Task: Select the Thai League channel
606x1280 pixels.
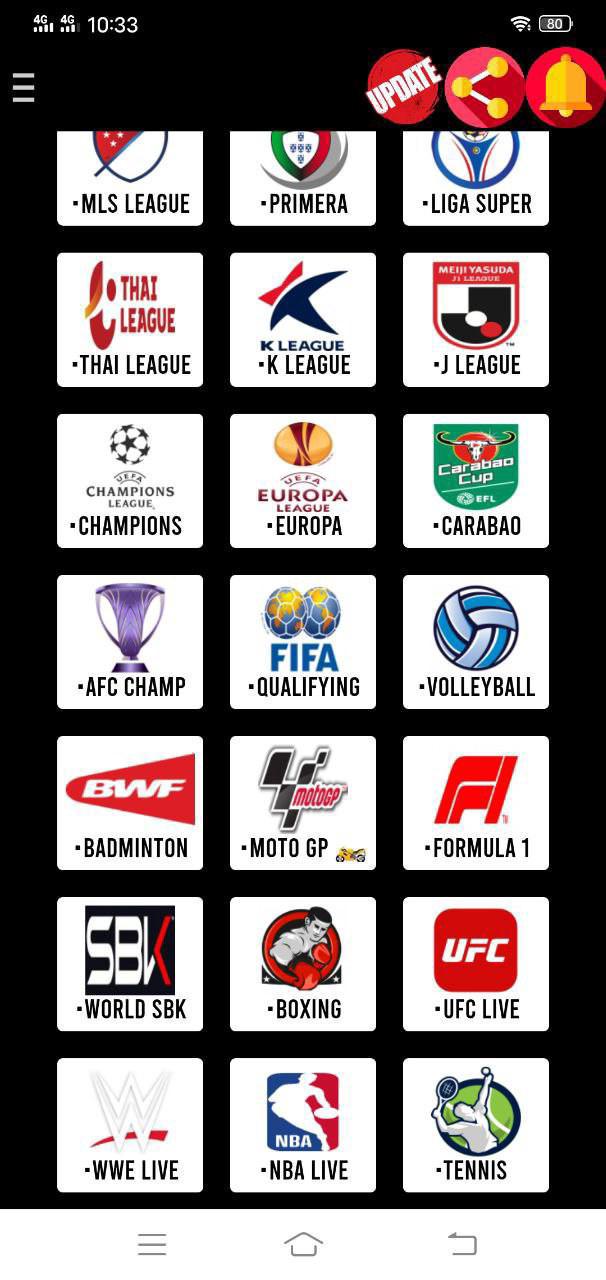Action: 130,319
